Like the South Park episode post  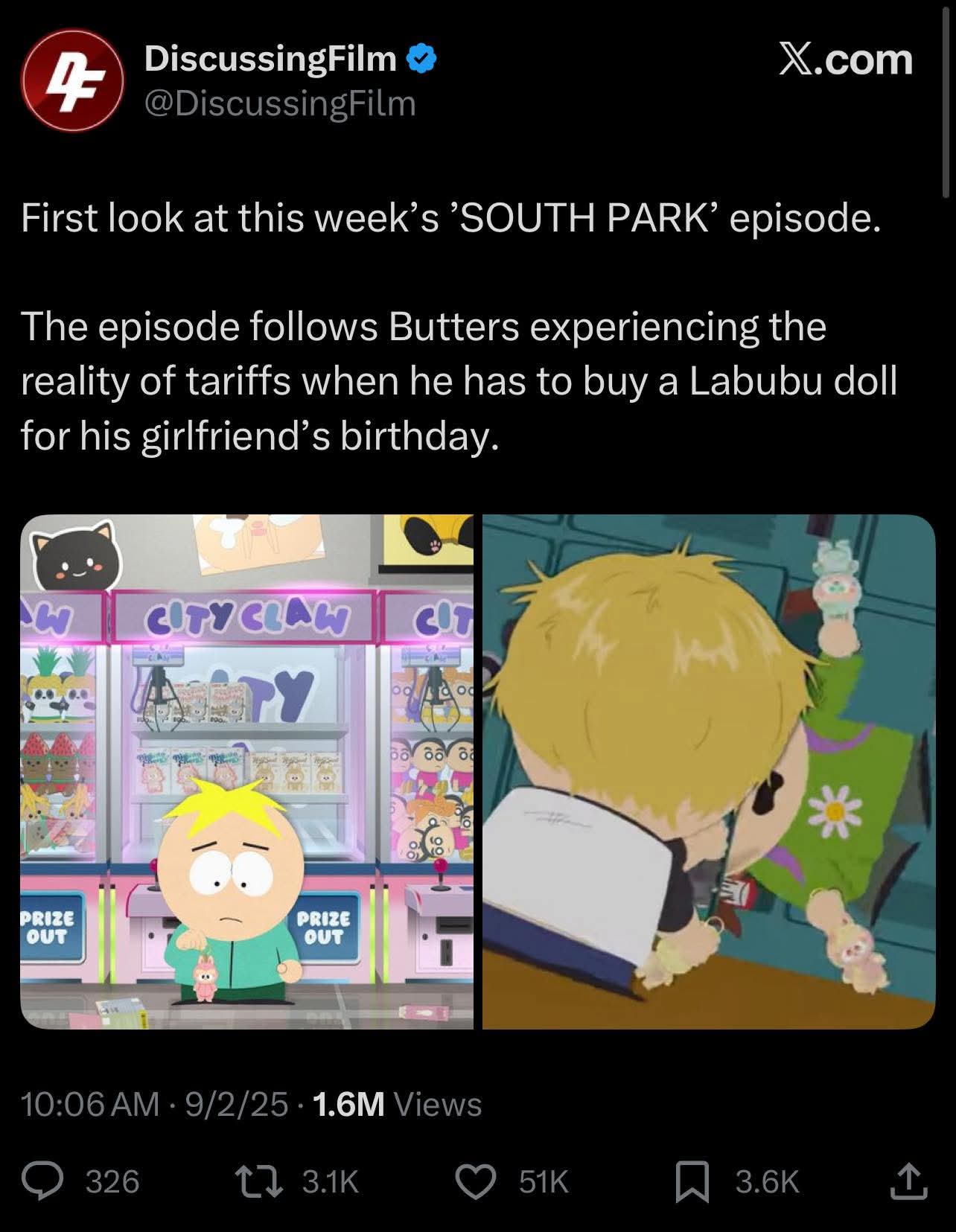coord(475,1181)
